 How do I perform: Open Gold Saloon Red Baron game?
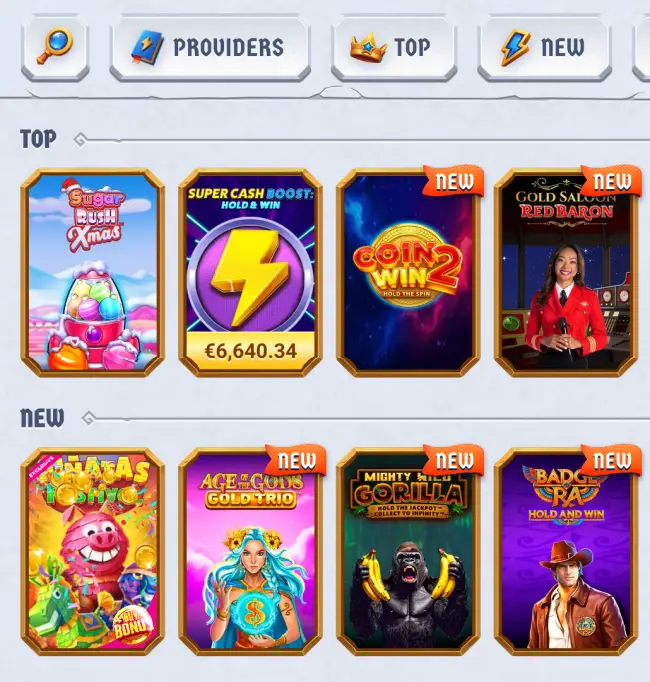(566, 273)
